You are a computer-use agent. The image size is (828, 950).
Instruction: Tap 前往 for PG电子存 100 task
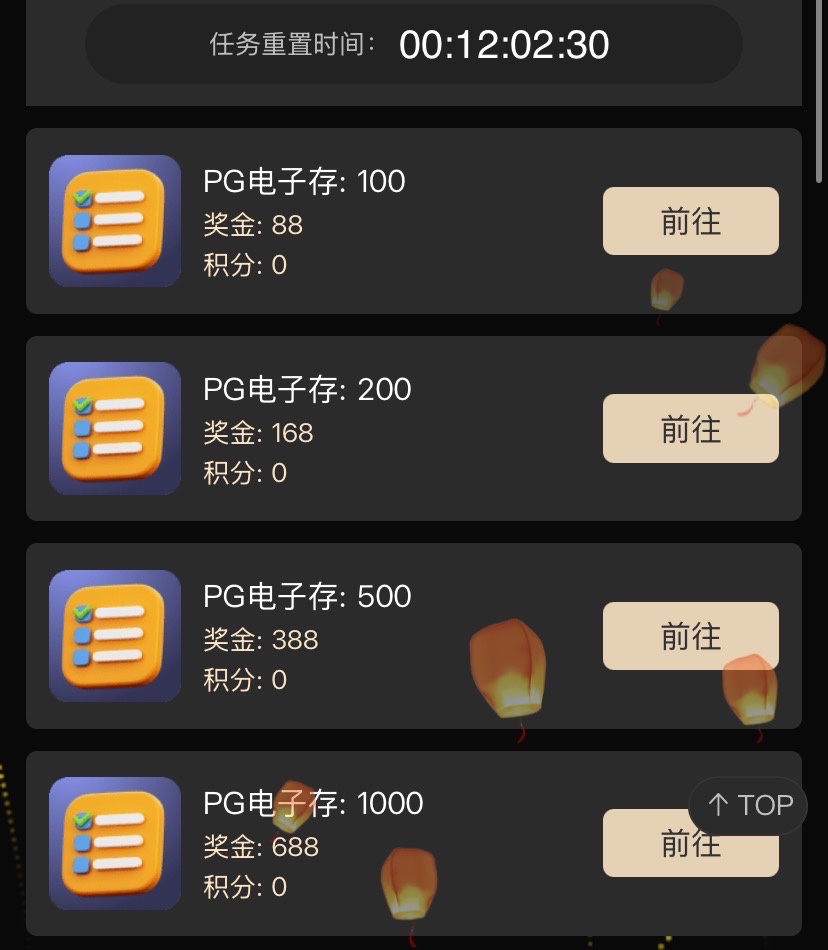point(690,221)
